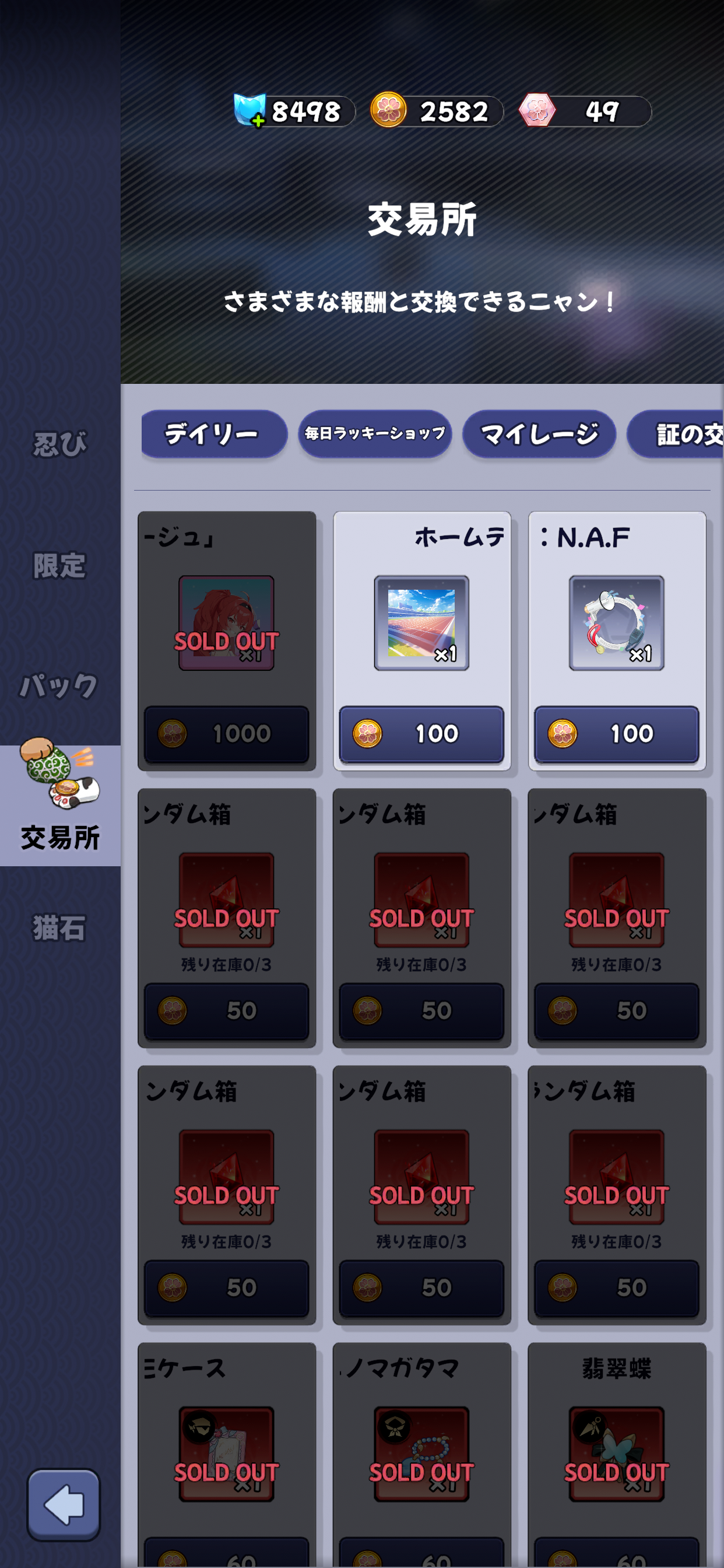This screenshot has width=724, height=1568.
Task: Open the 限定 section
Action: click(x=59, y=565)
